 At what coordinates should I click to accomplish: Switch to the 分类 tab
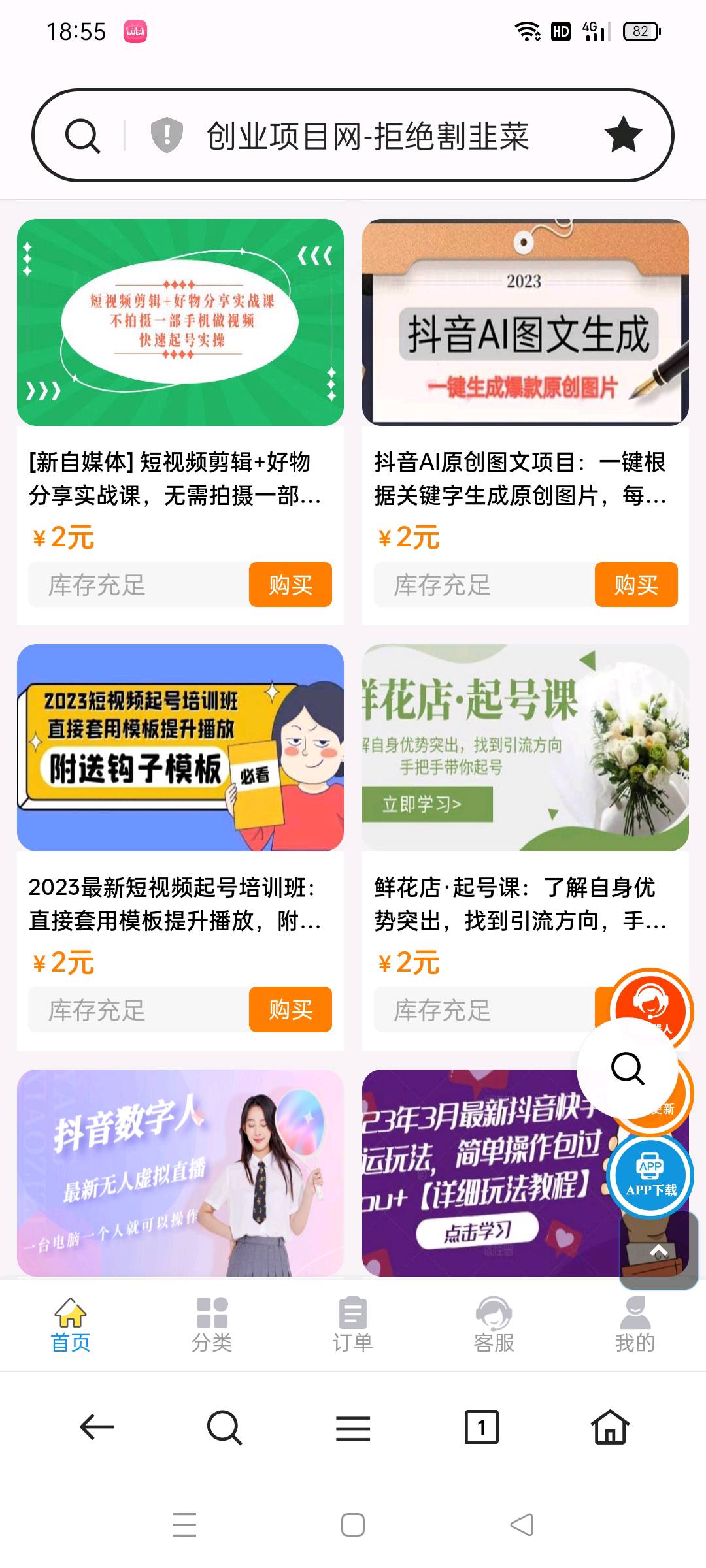click(x=212, y=1325)
